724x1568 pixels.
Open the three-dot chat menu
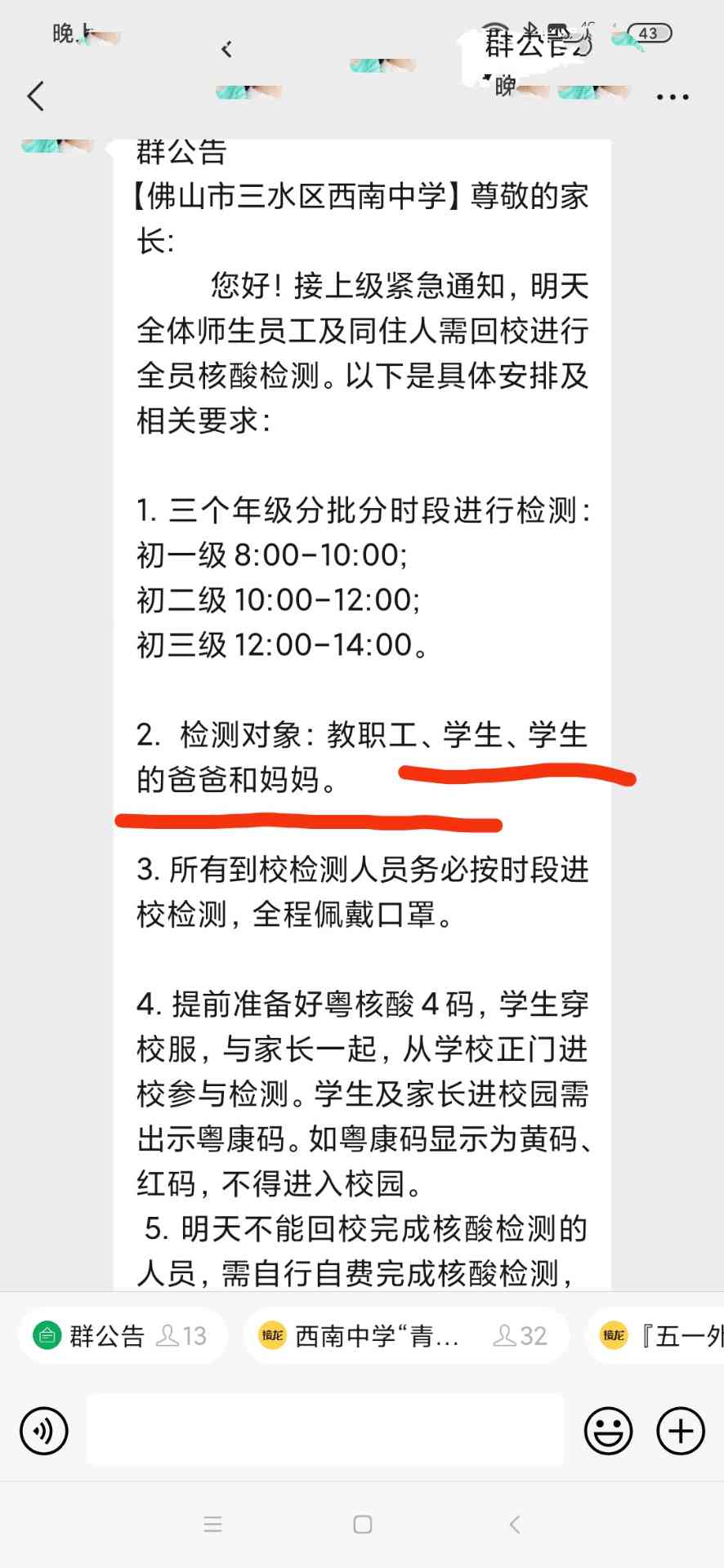coord(673,97)
